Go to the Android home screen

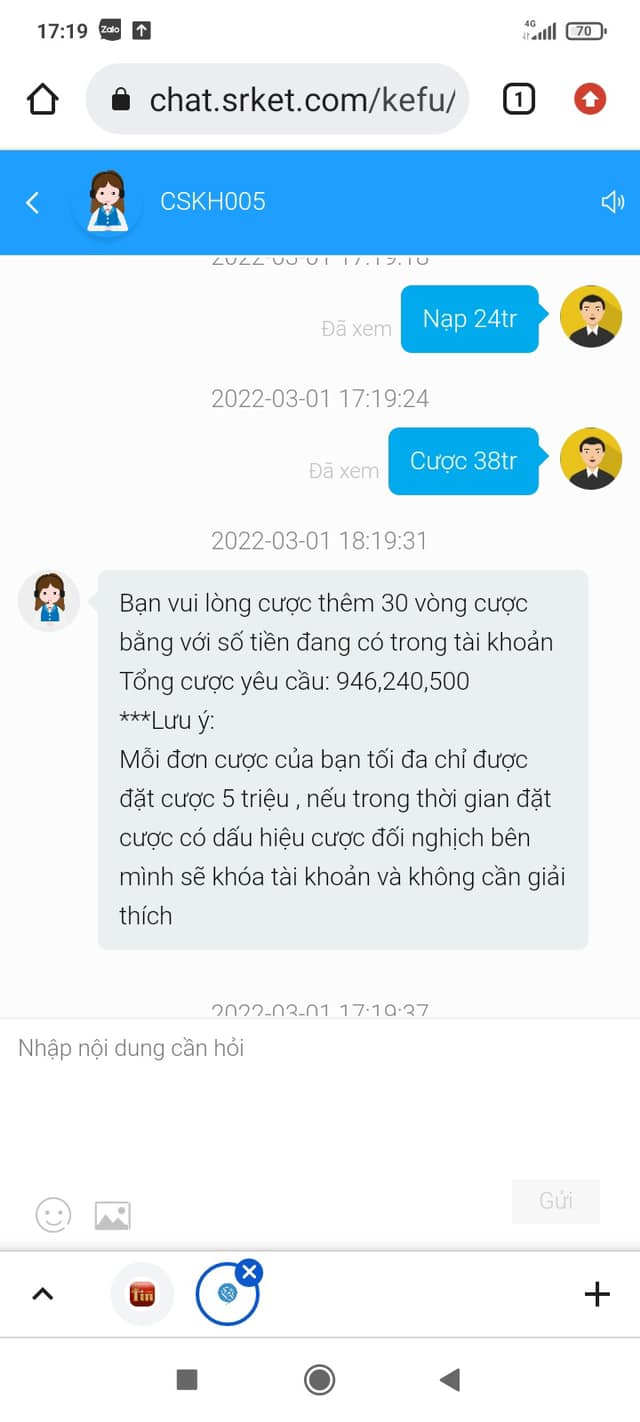tap(319, 1380)
